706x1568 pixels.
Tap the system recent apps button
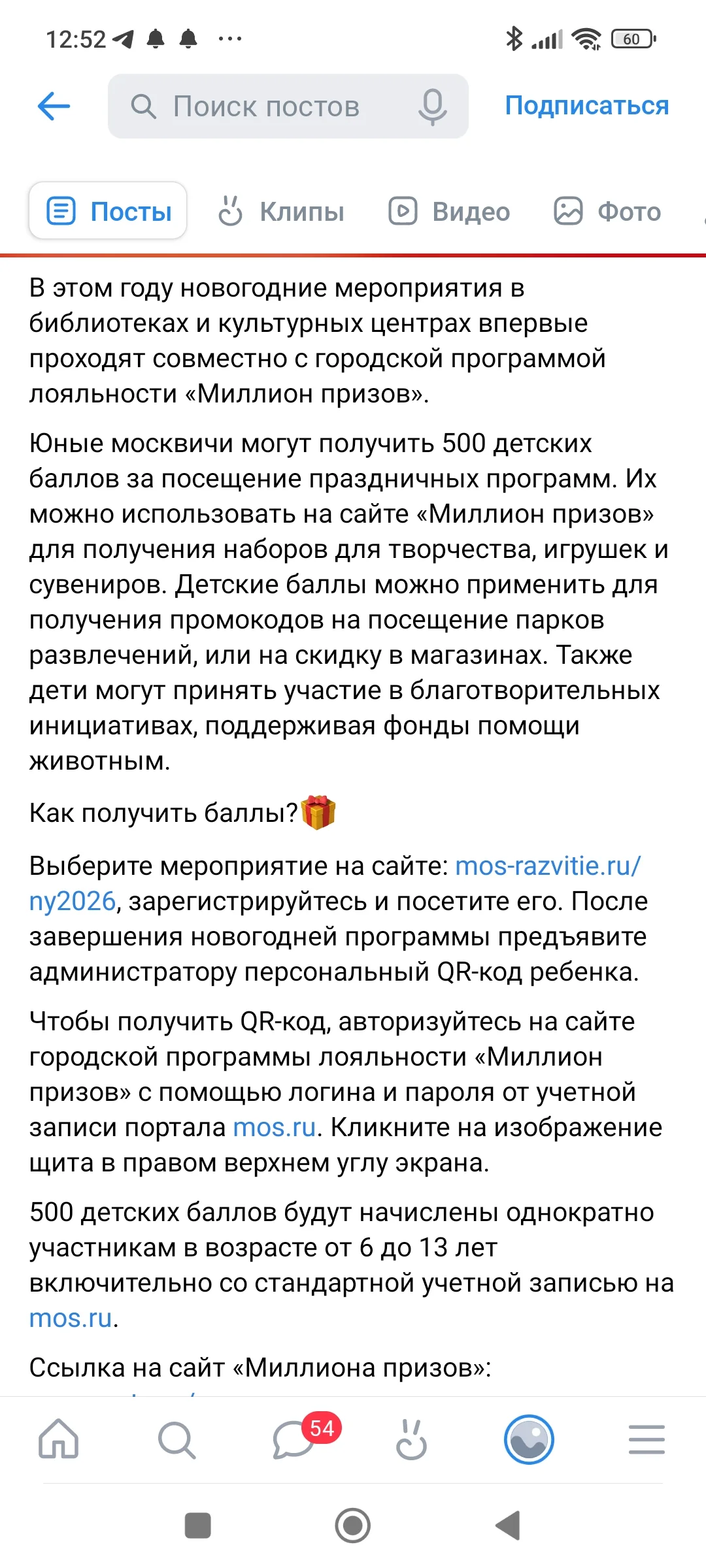click(x=197, y=1526)
